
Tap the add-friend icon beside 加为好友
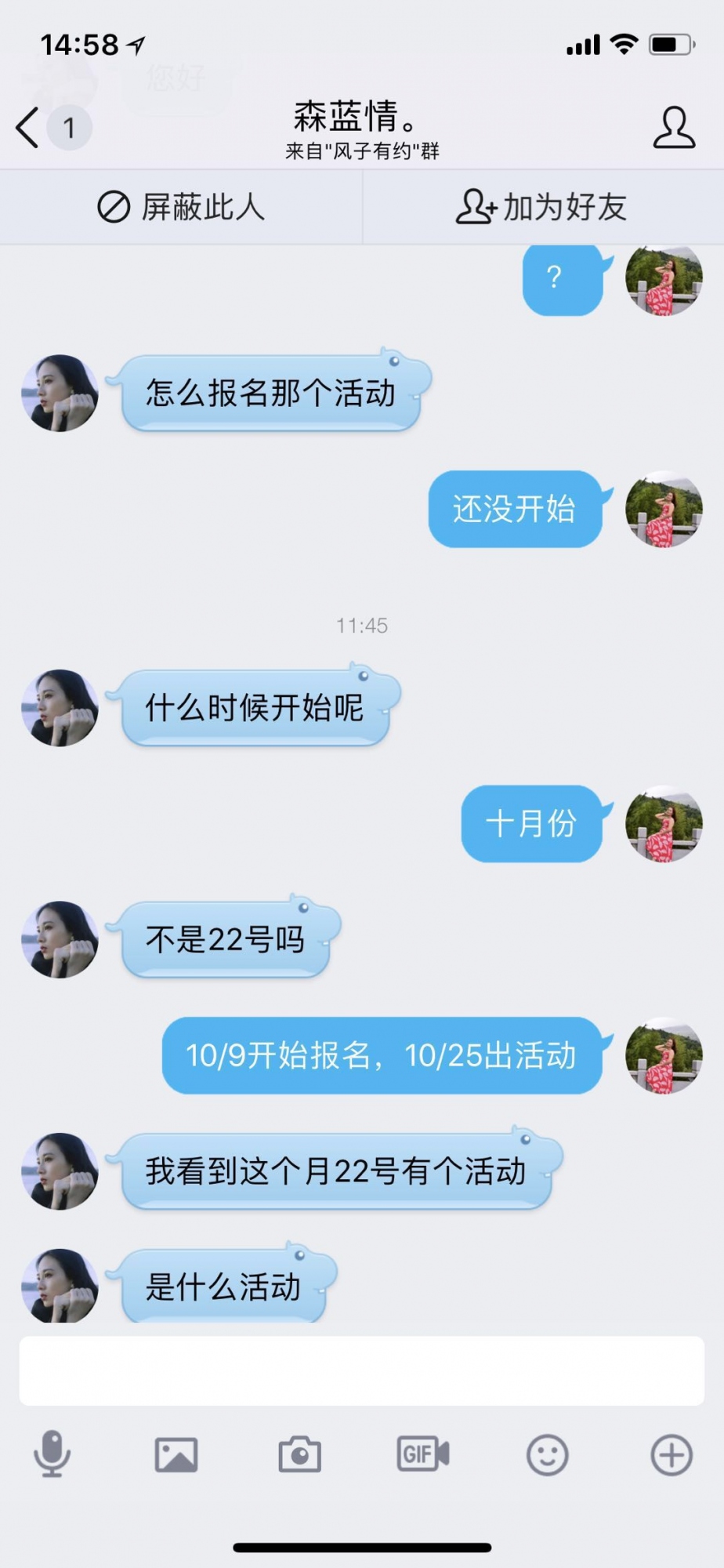pyautogui.click(x=476, y=206)
